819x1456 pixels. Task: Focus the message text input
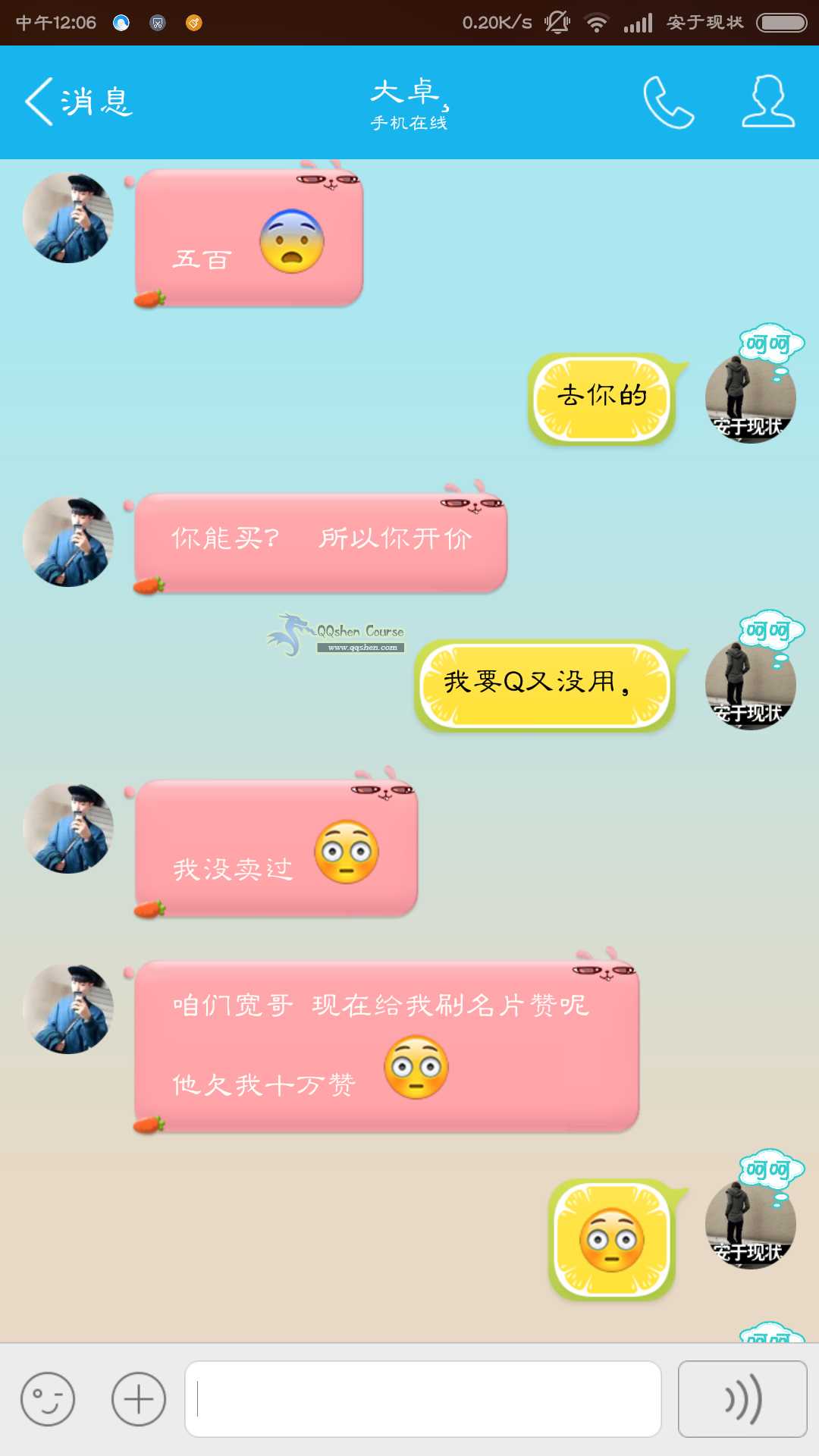point(423,1399)
